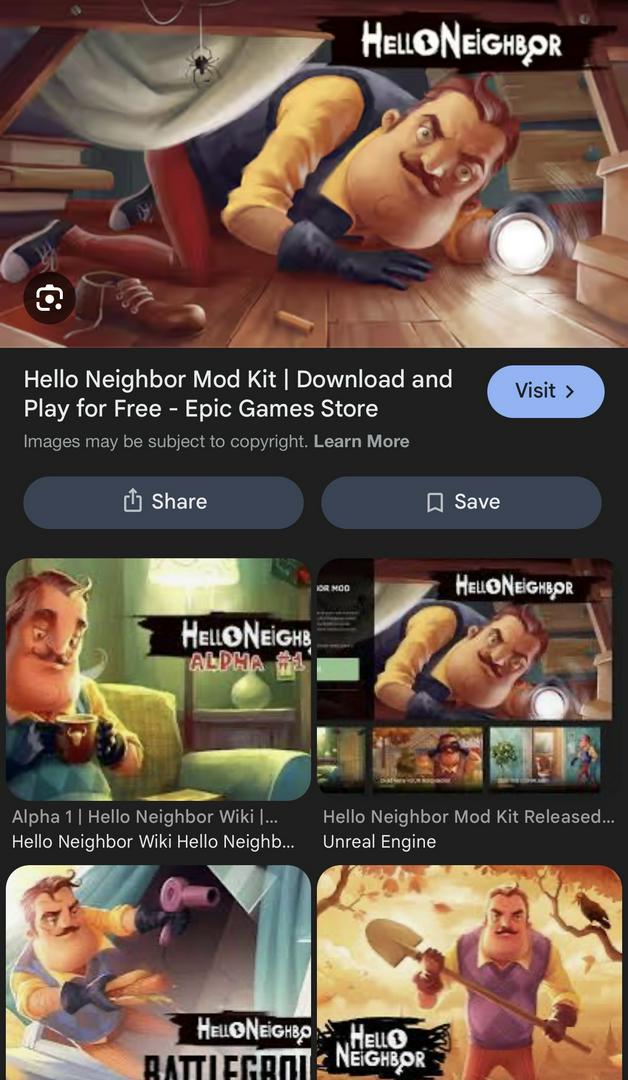Visit the Epic Games Store page

[x=545, y=391]
